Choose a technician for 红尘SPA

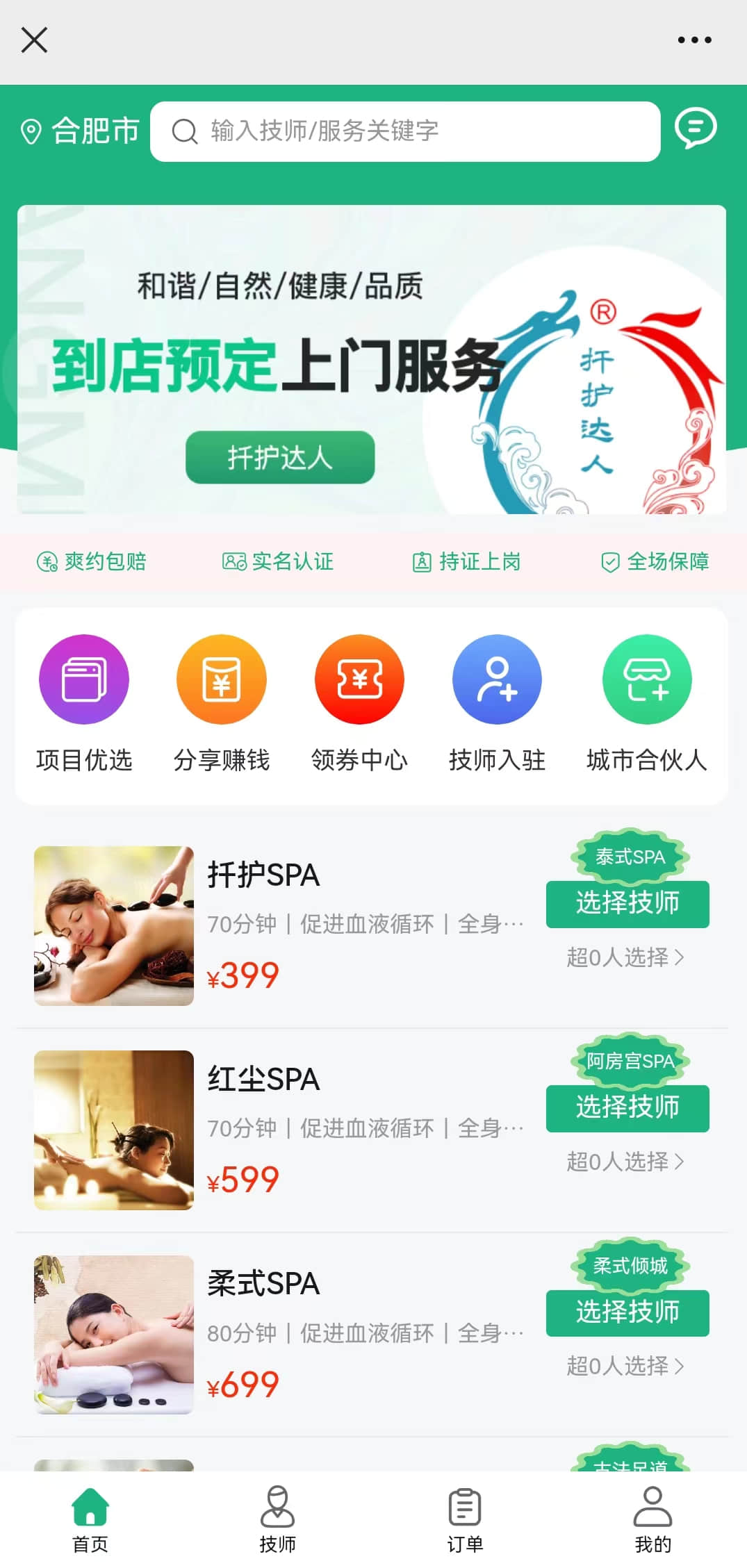[x=627, y=1107]
